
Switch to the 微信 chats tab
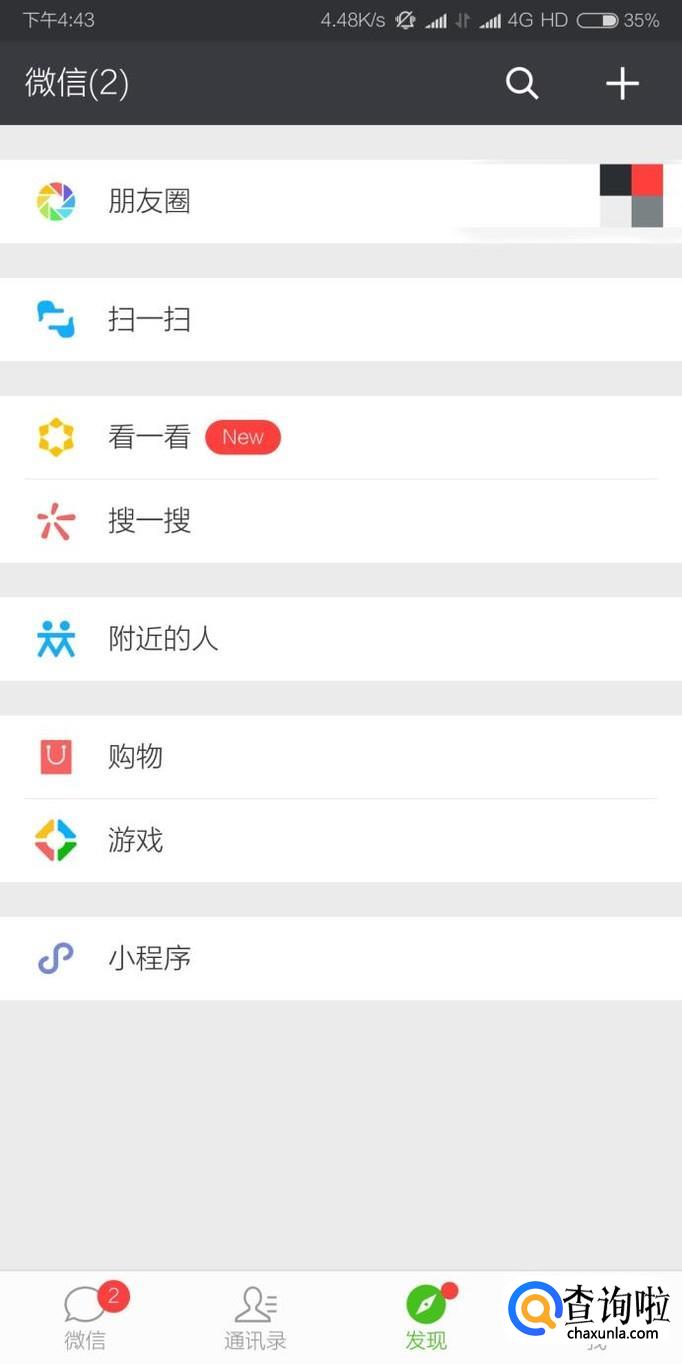coord(86,1317)
